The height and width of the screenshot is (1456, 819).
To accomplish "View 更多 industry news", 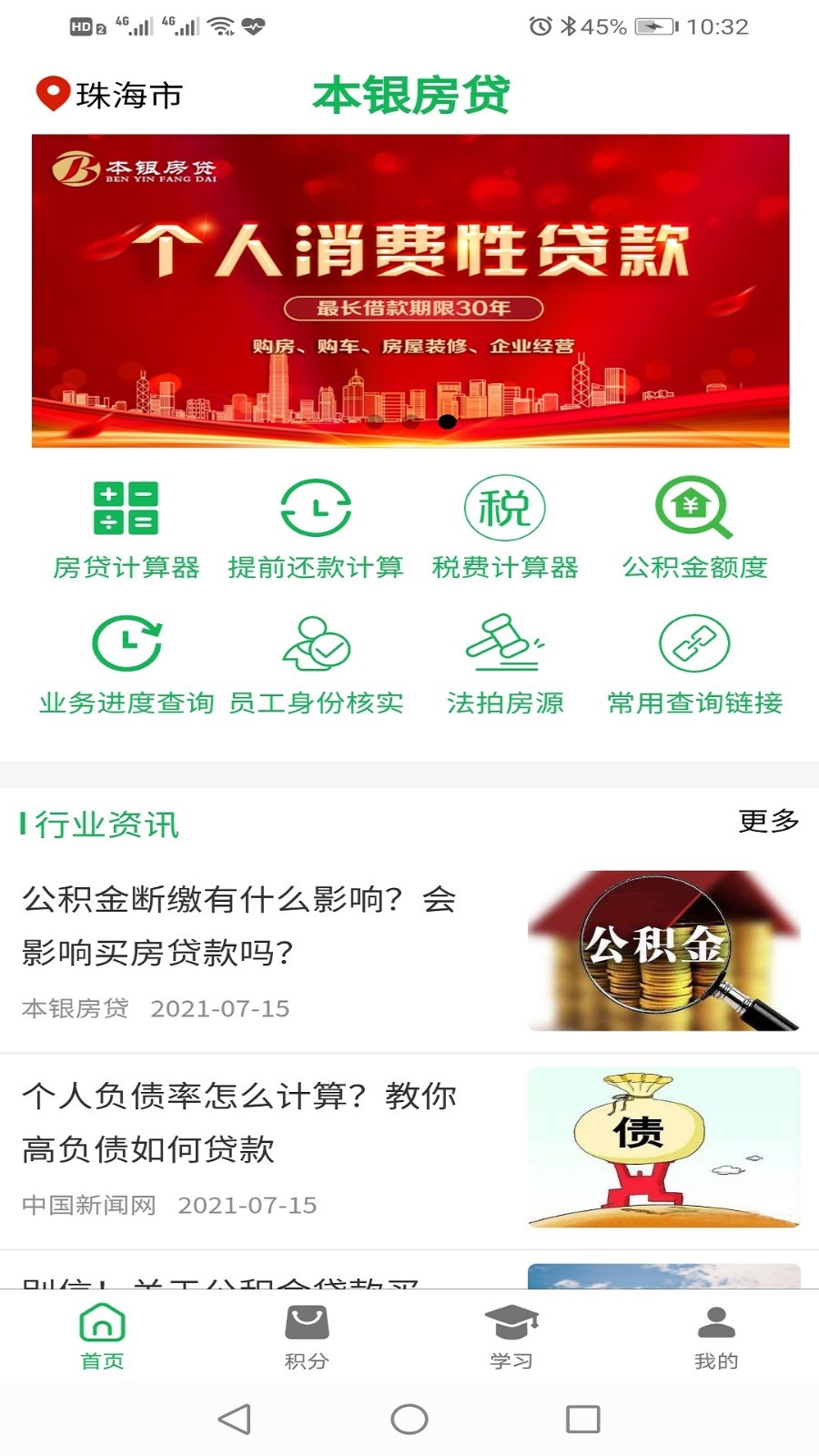I will [768, 821].
